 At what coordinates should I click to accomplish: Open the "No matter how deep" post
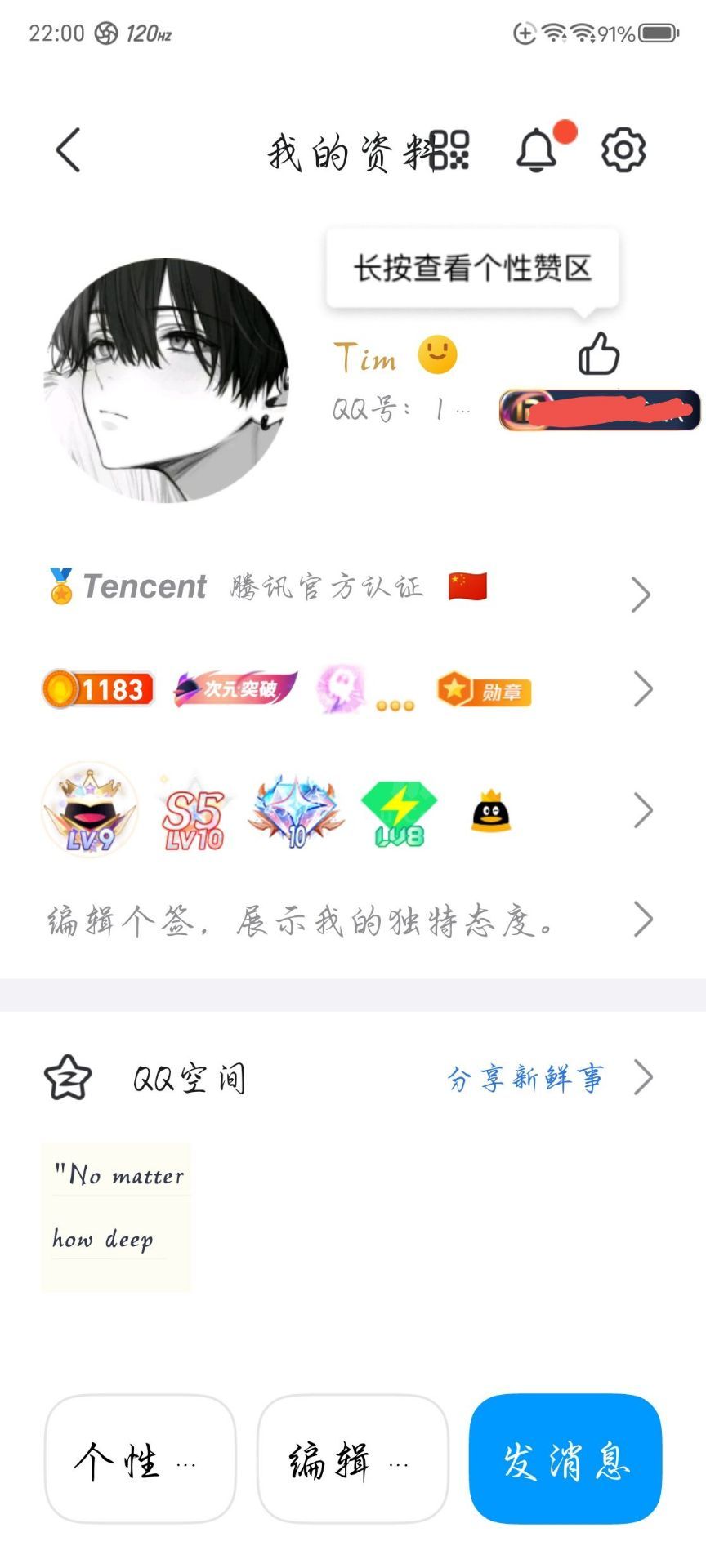pyautogui.click(x=116, y=1217)
